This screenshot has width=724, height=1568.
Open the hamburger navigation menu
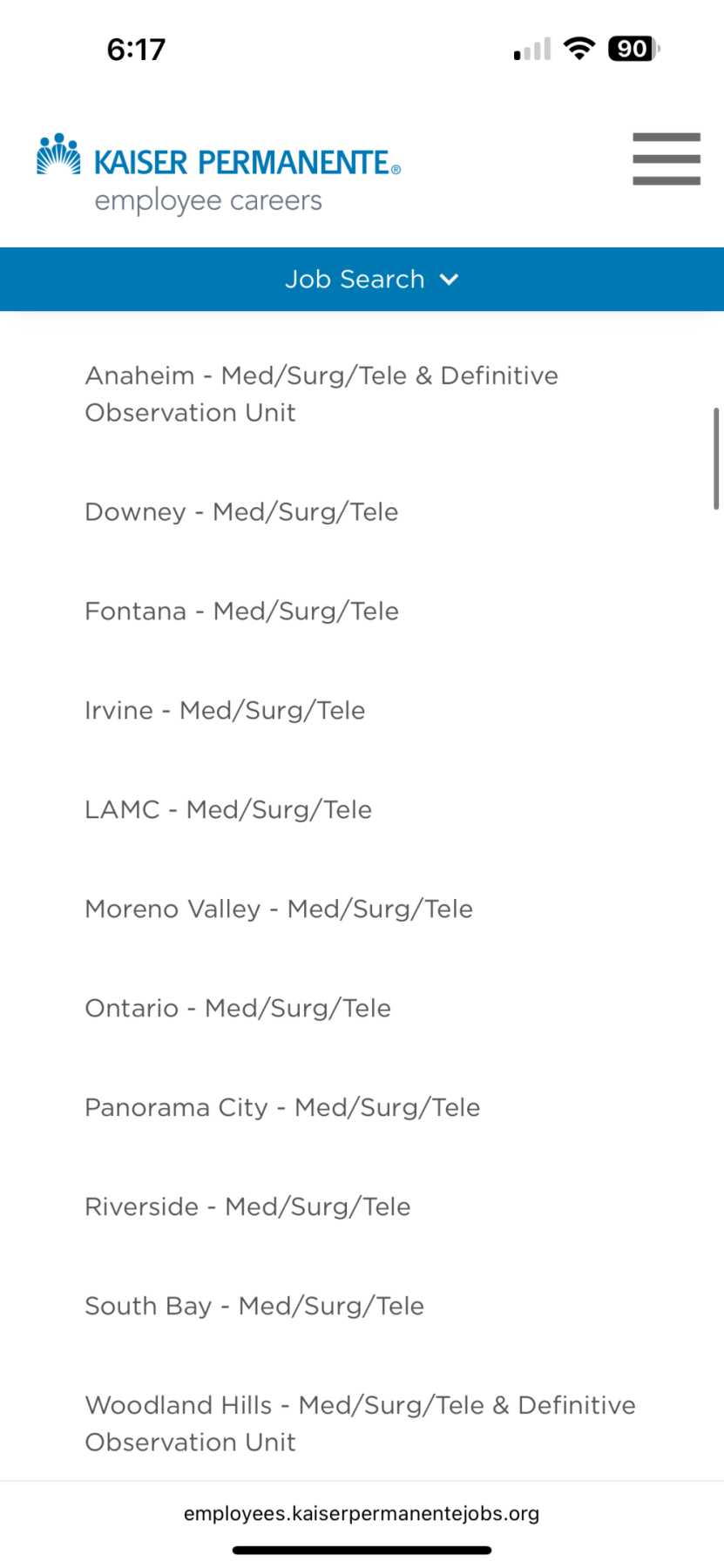666,159
